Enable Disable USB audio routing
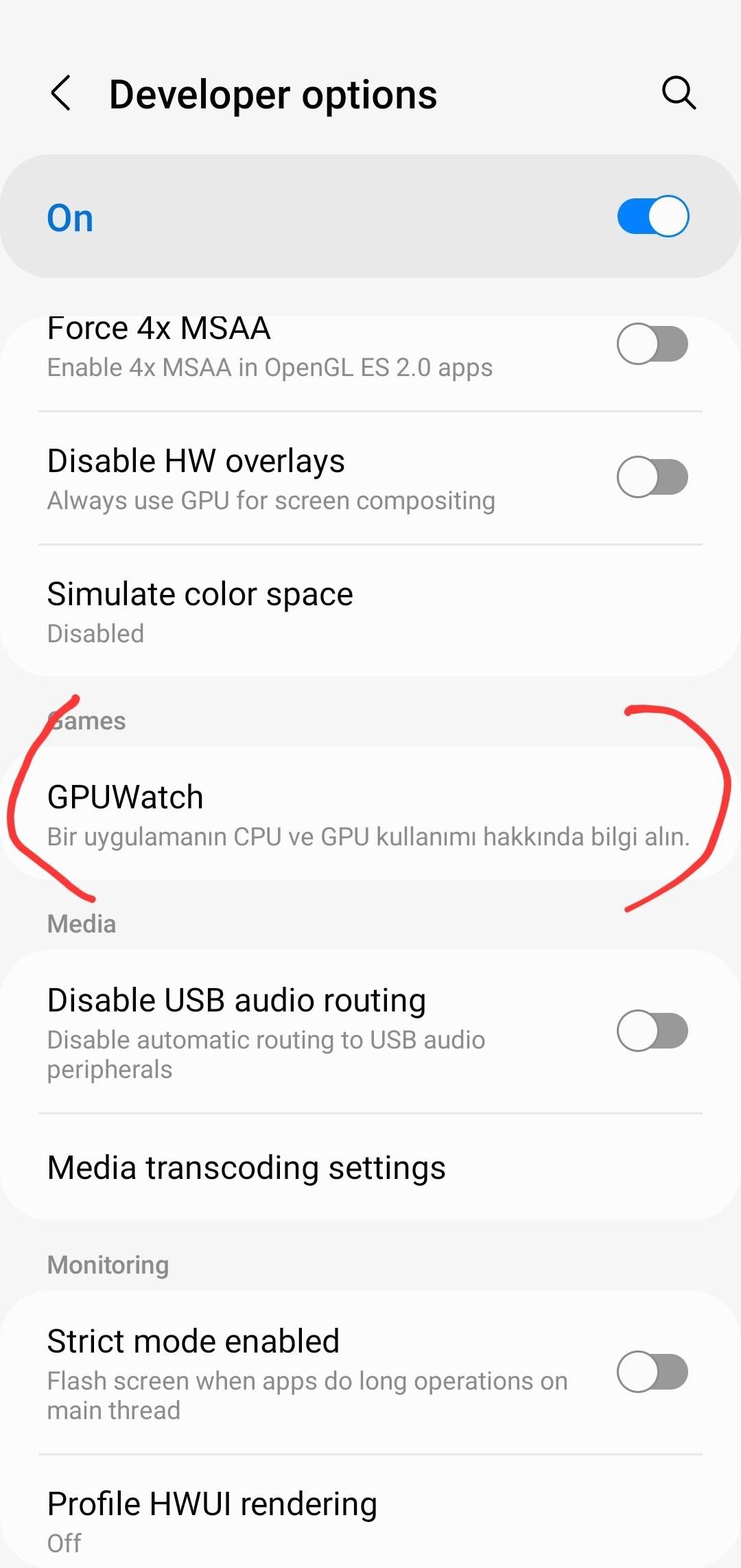 point(652,1030)
